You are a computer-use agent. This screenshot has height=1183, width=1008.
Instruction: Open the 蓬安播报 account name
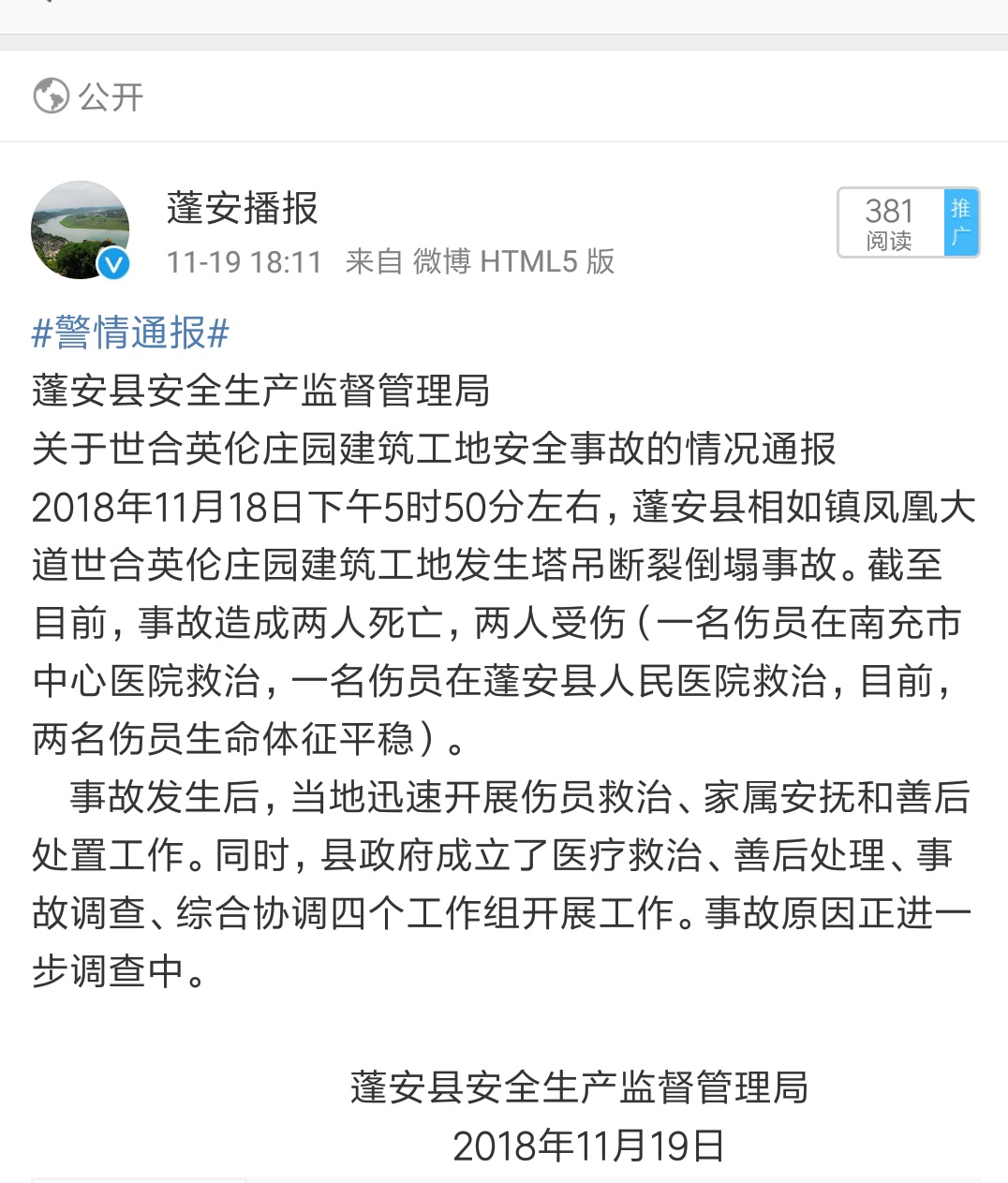tap(243, 208)
